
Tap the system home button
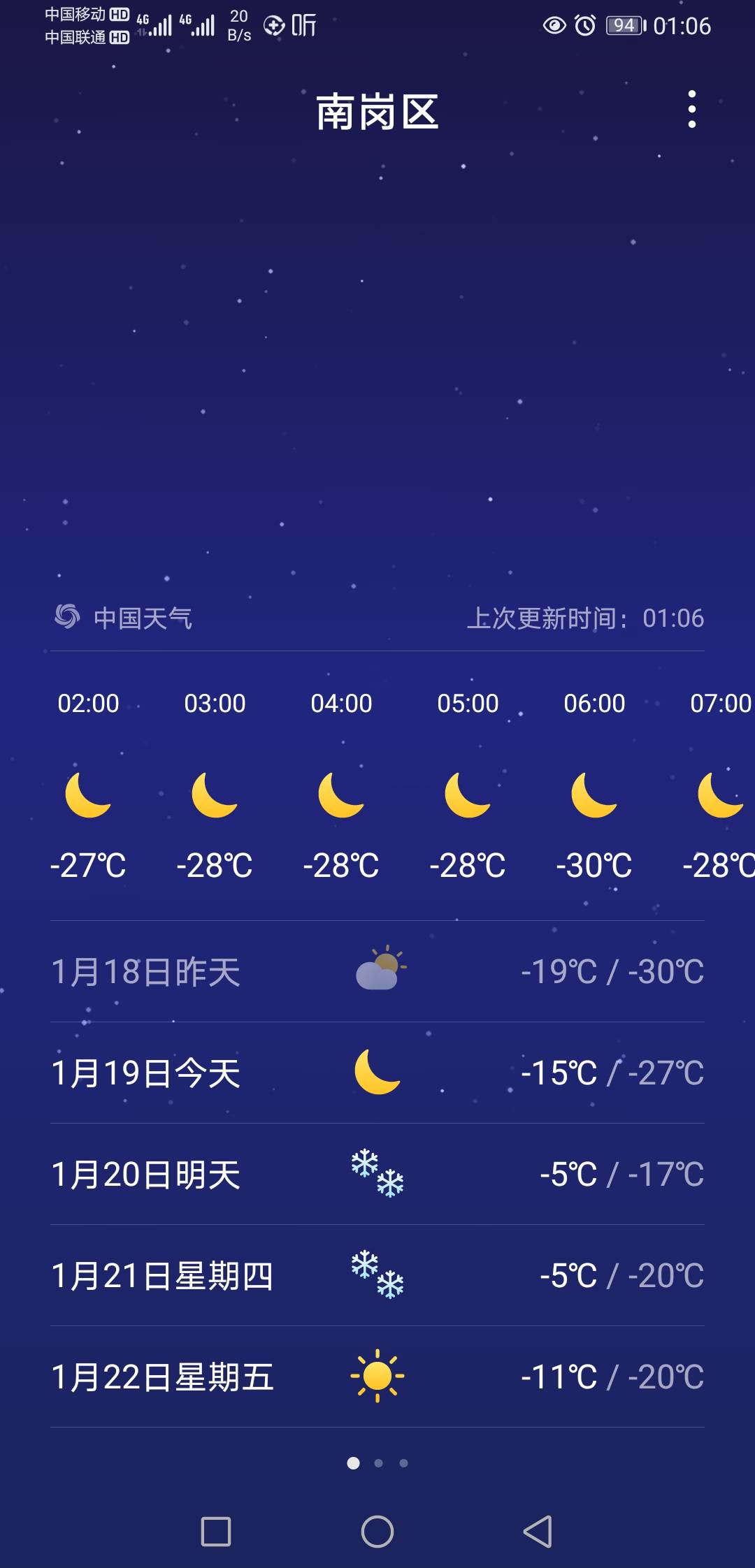pos(377,1532)
